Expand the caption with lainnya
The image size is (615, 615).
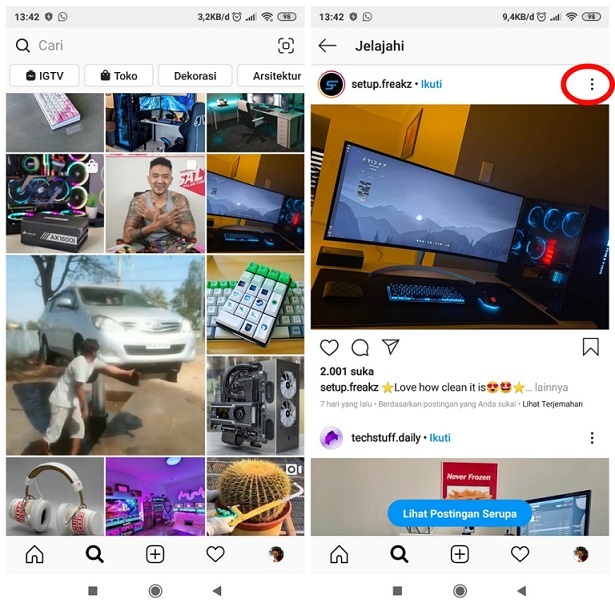point(551,386)
